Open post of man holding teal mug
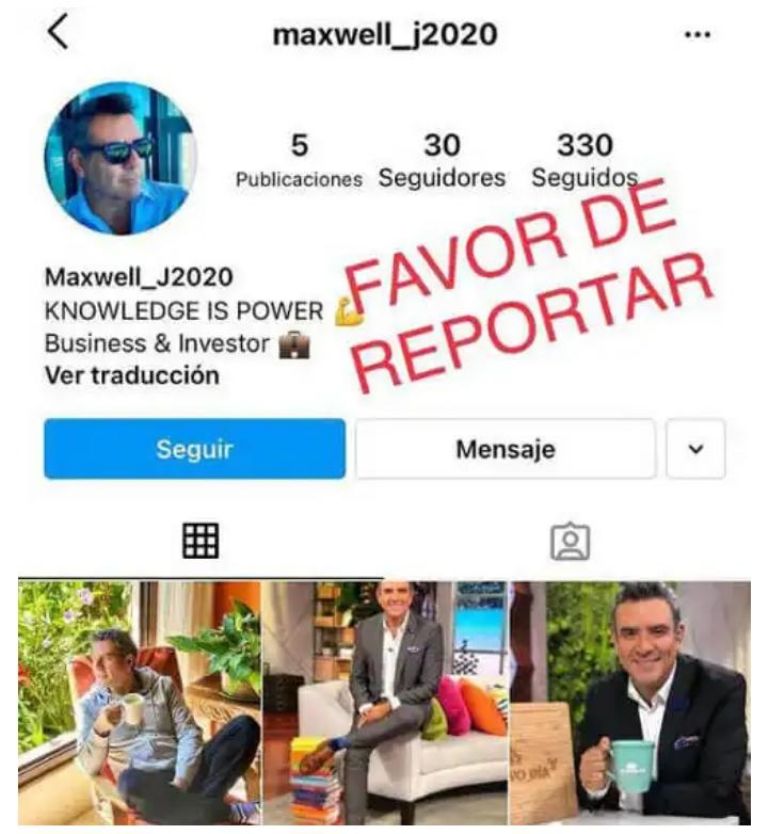 point(630,702)
